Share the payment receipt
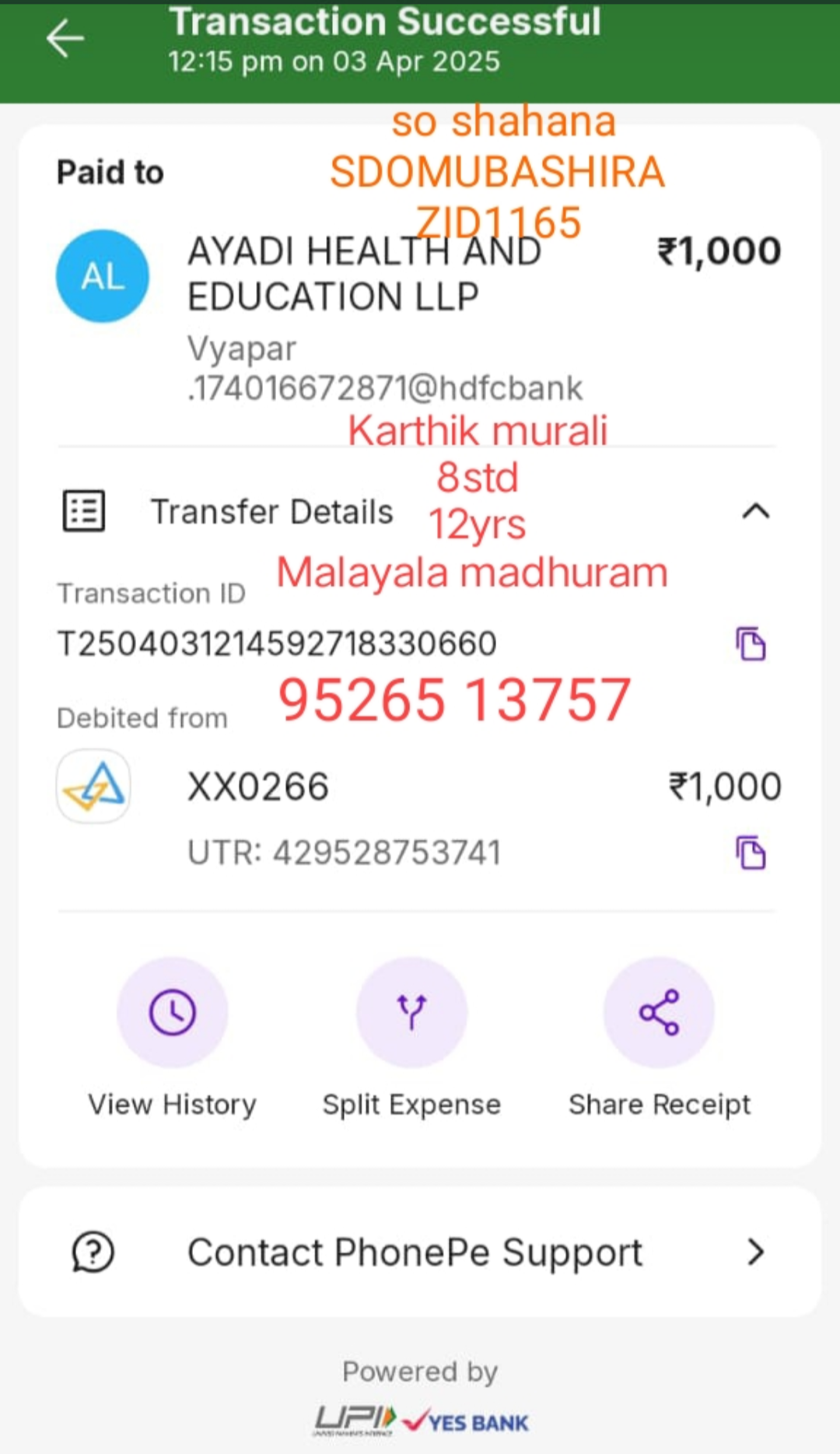The height and width of the screenshot is (1454, 840). [x=659, y=1012]
